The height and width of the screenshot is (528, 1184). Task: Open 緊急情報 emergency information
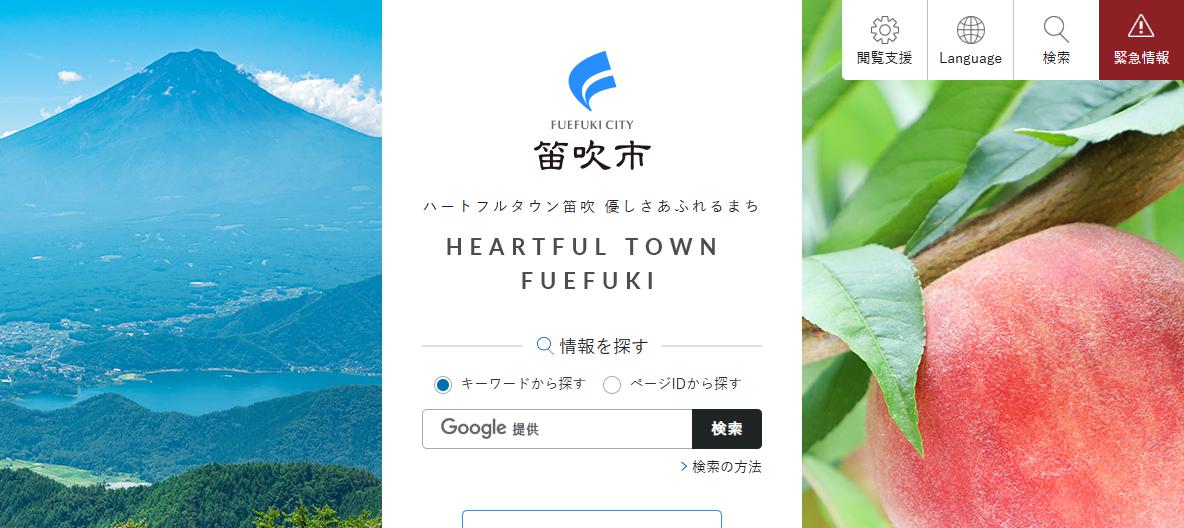[1141, 40]
